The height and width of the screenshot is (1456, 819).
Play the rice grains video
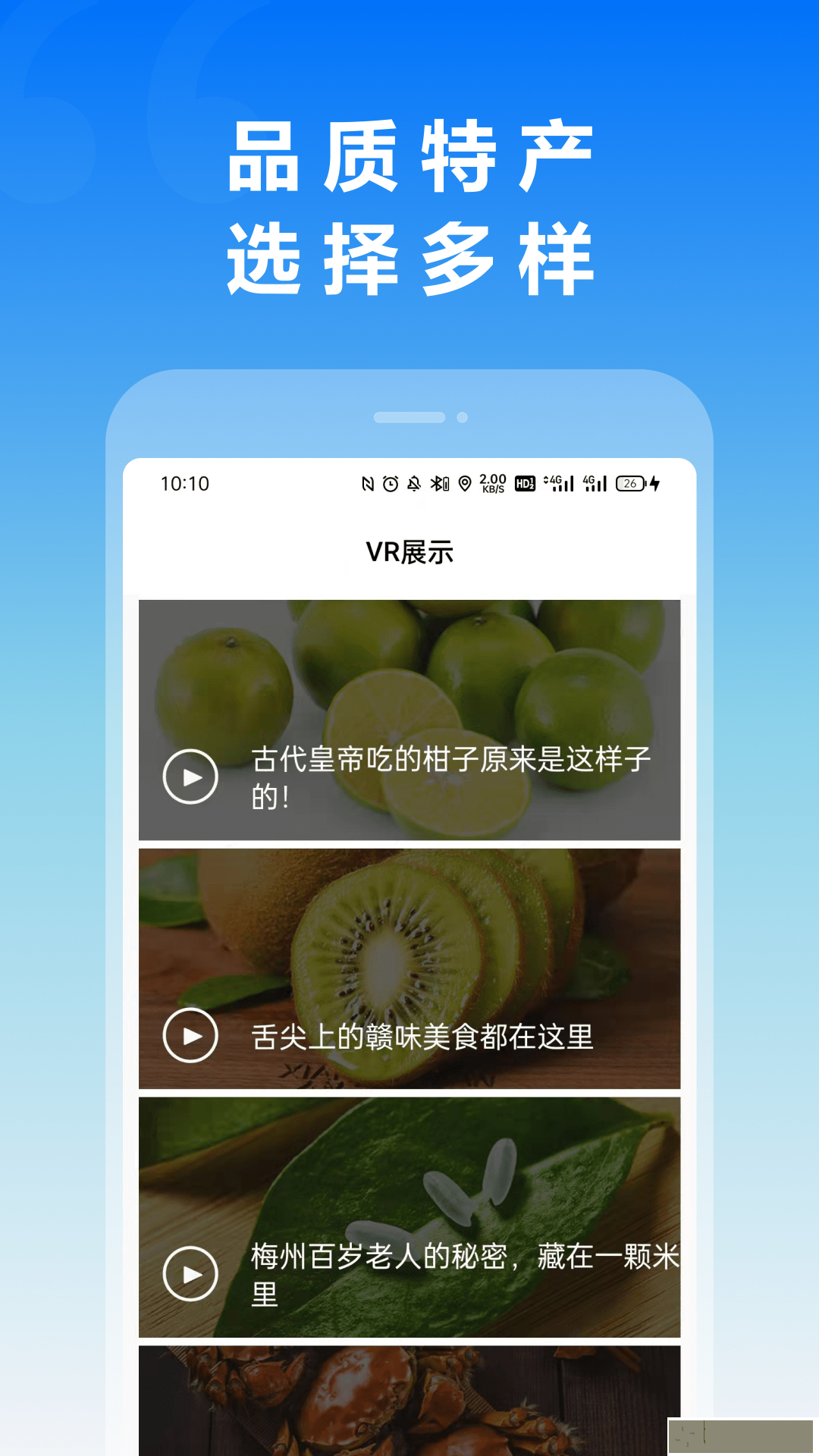click(x=190, y=1273)
